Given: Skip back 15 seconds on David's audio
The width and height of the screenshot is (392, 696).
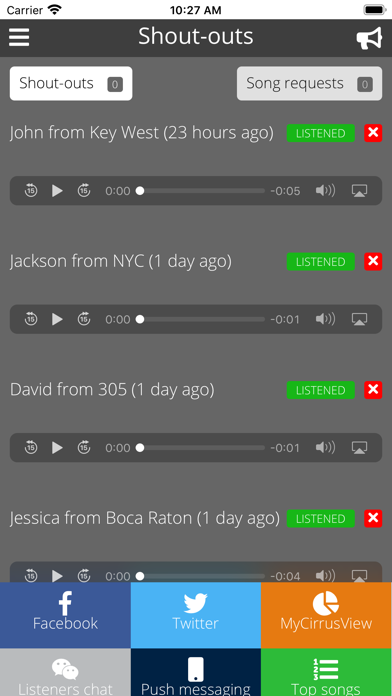Looking at the screenshot, I should pos(31,447).
